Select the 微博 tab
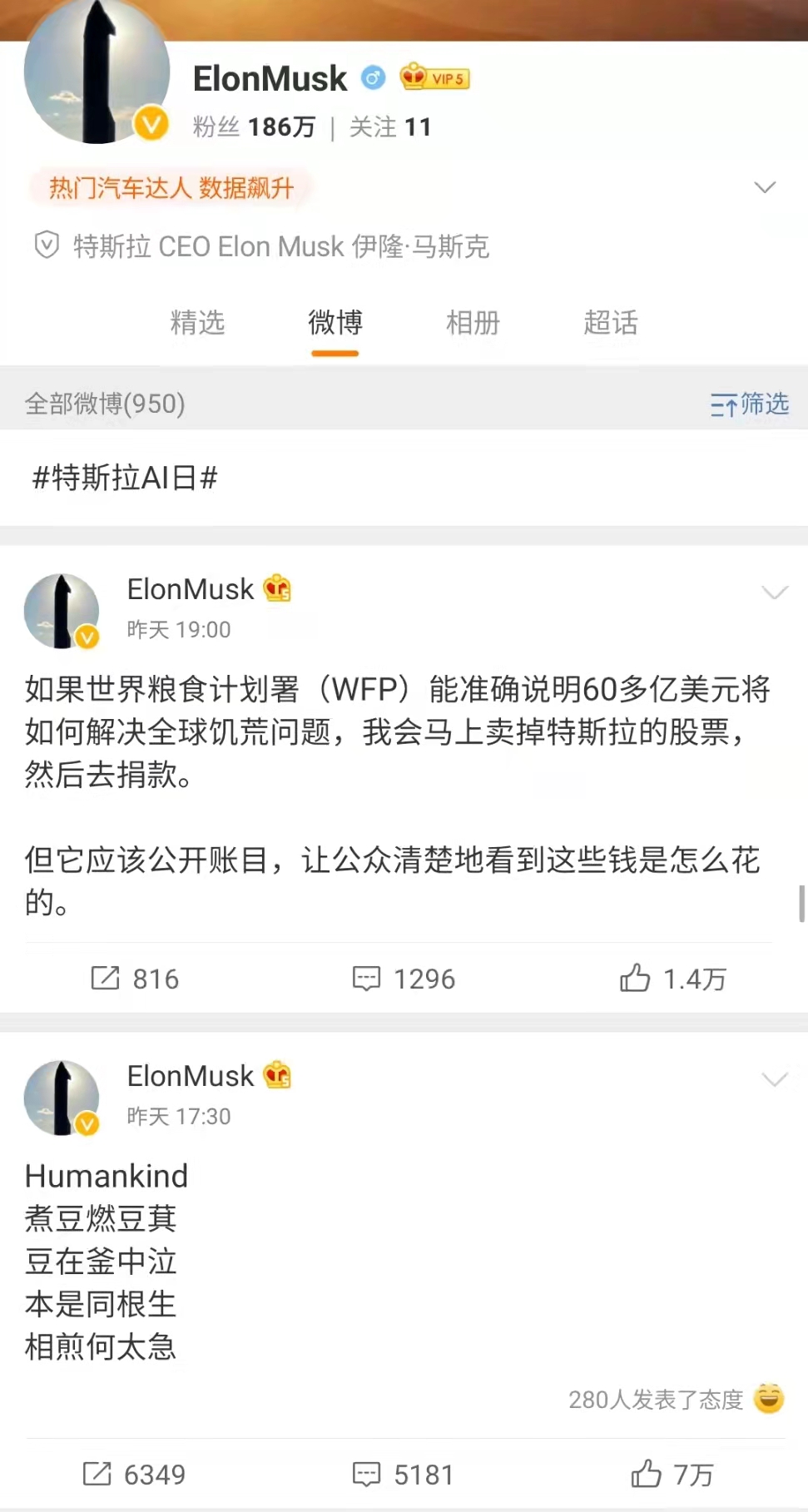Viewport: 808px width, 1512px height. [x=335, y=322]
